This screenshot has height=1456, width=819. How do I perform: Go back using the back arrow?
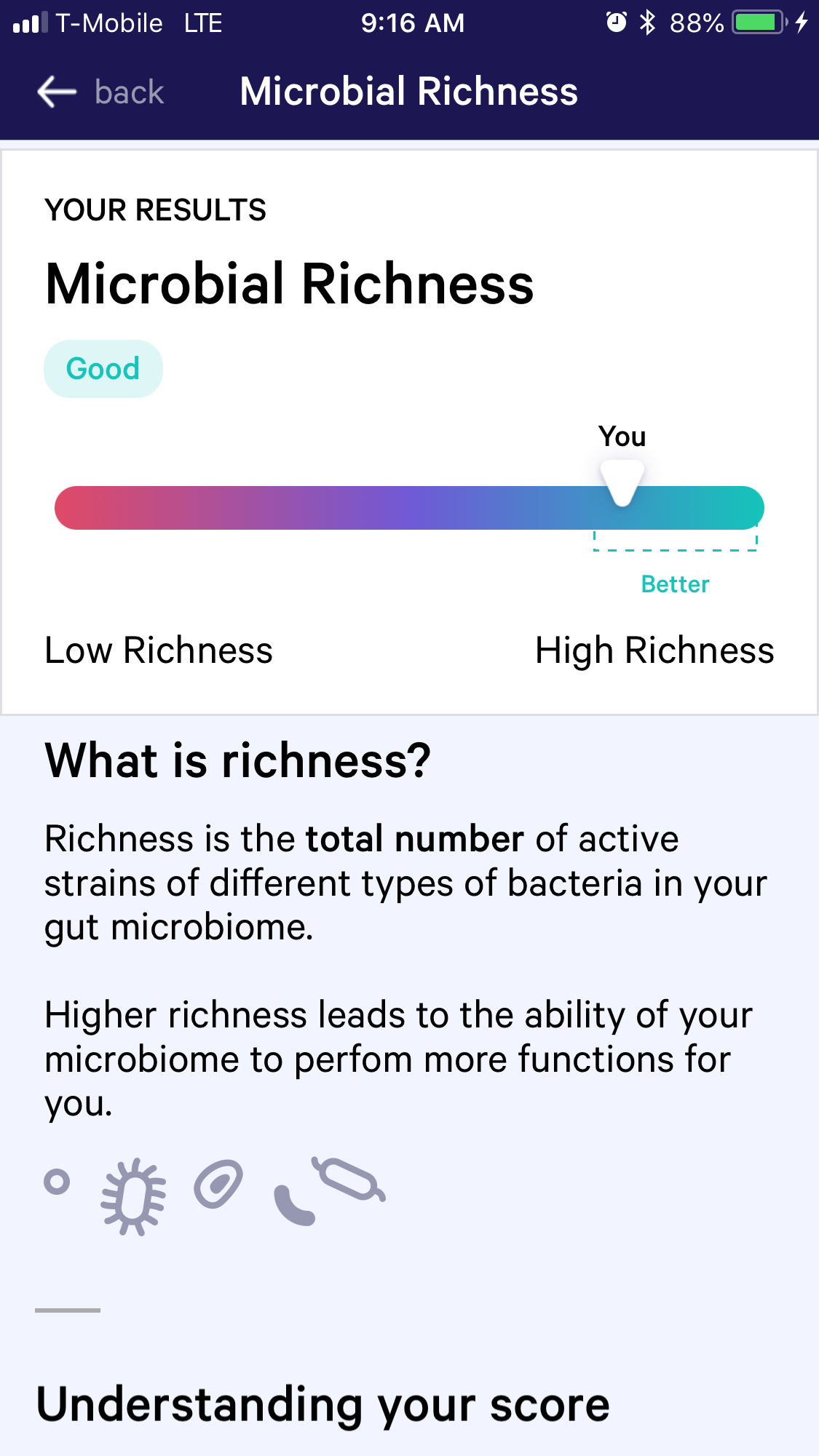click(57, 92)
